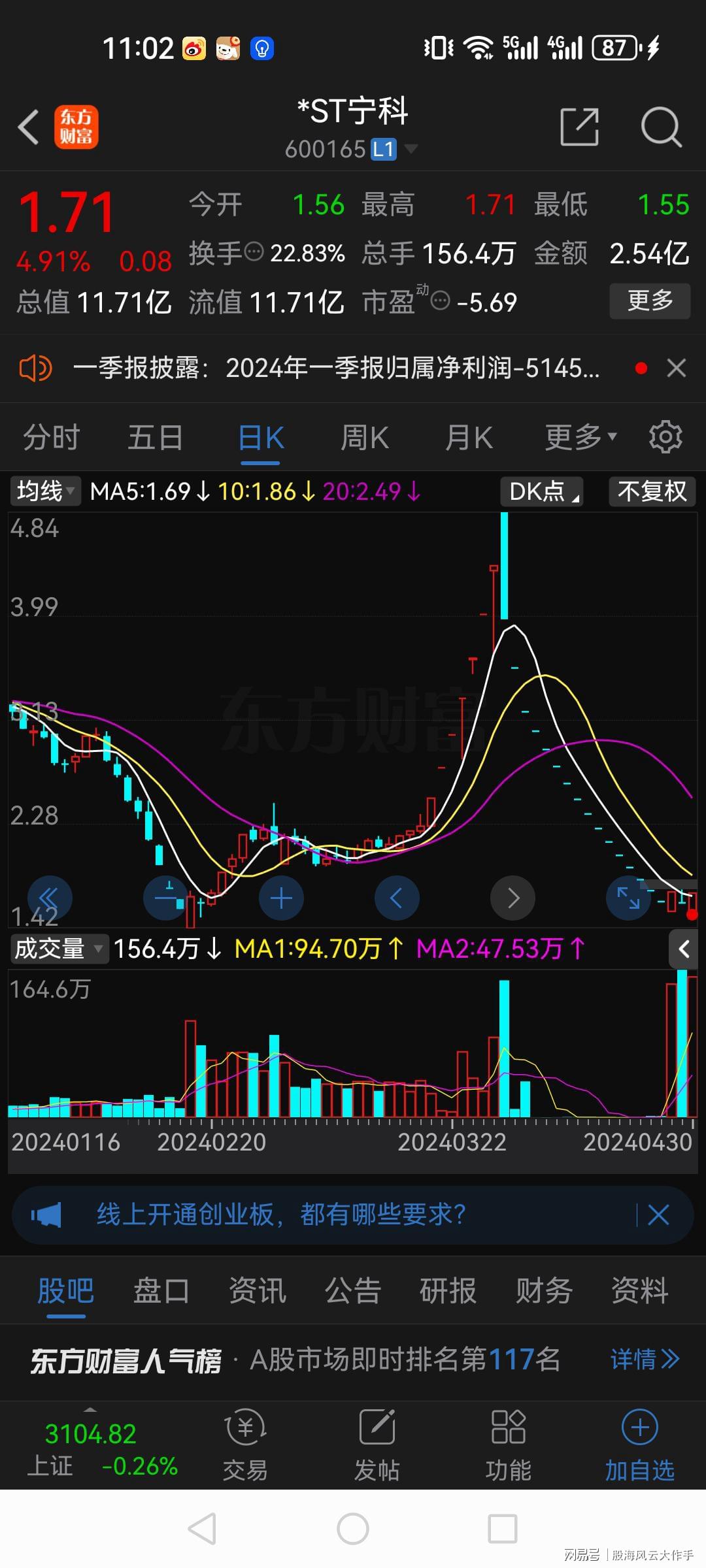Dismiss the 一季报披露 news banner
706x1568 pixels.
(677, 368)
